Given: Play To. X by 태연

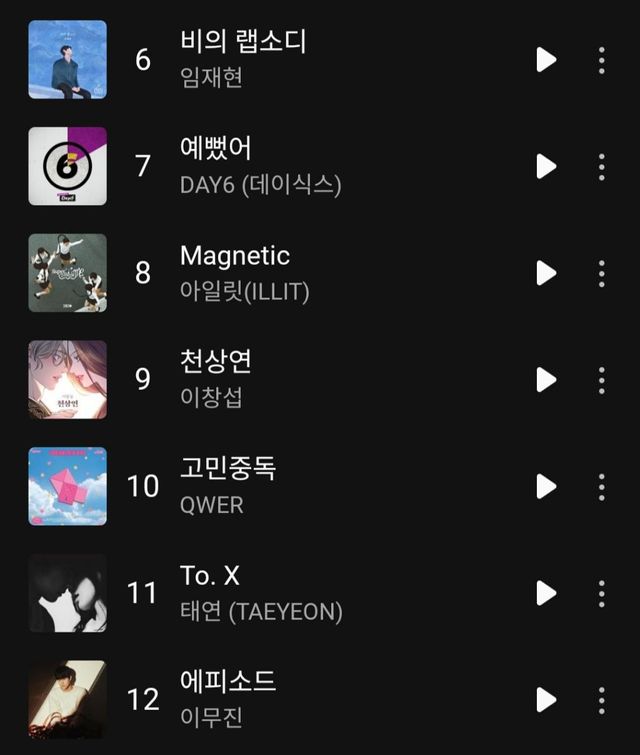Looking at the screenshot, I should point(546,593).
